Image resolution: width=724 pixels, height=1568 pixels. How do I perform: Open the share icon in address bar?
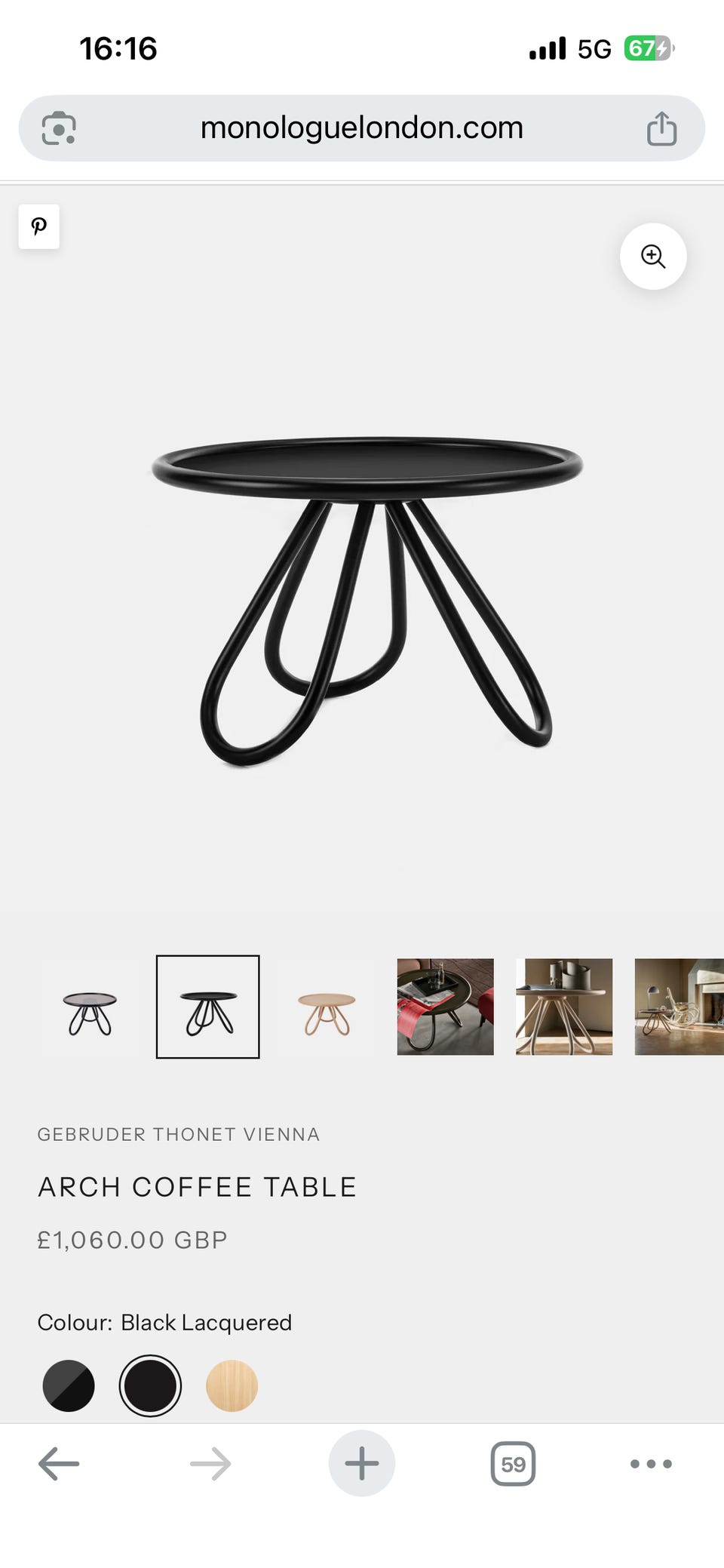661,128
